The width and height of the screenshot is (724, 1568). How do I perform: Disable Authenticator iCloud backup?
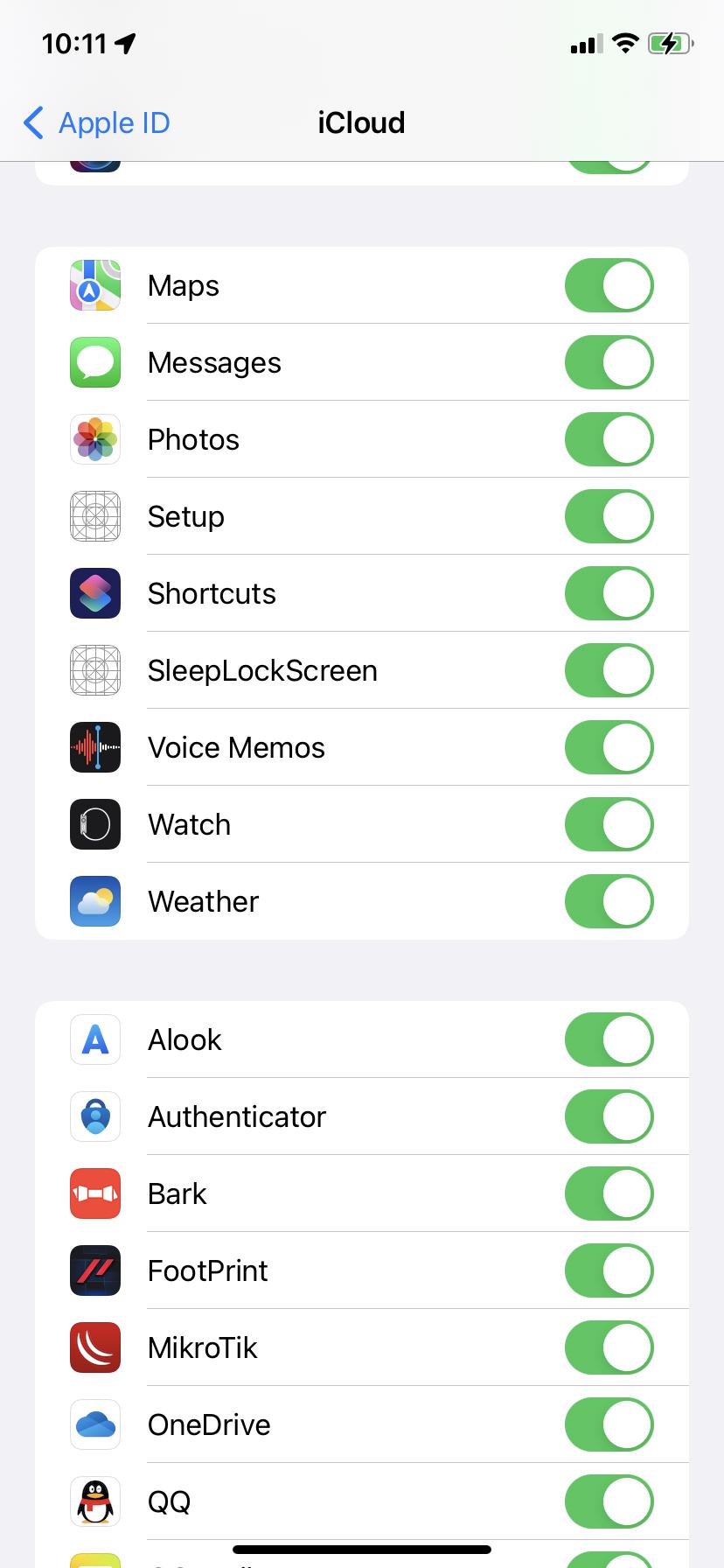point(609,1116)
